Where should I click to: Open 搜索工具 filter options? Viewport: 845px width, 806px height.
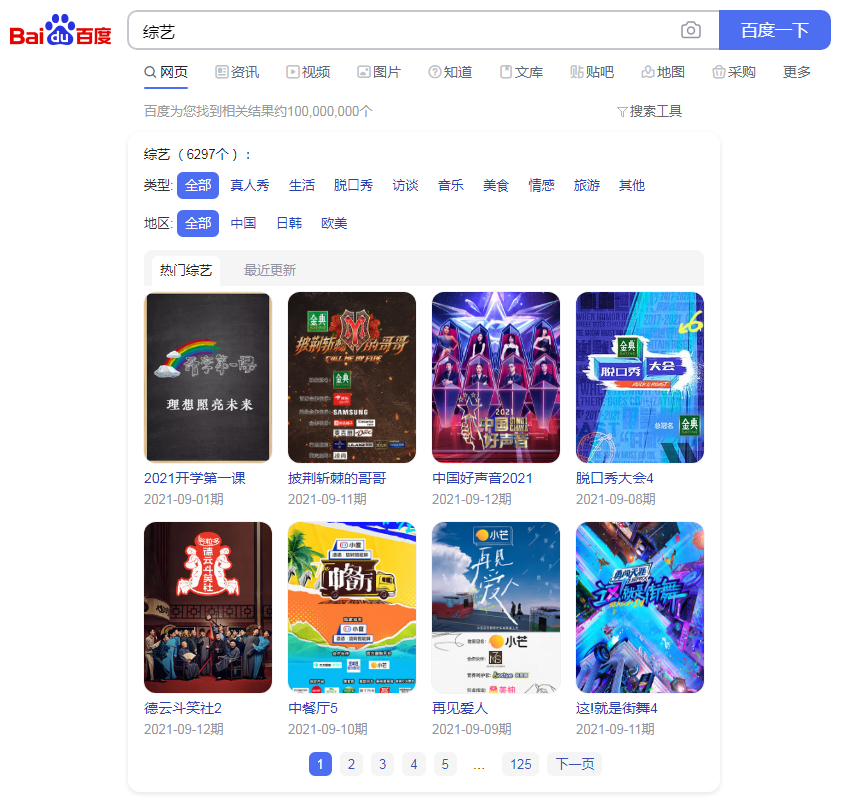point(649,111)
